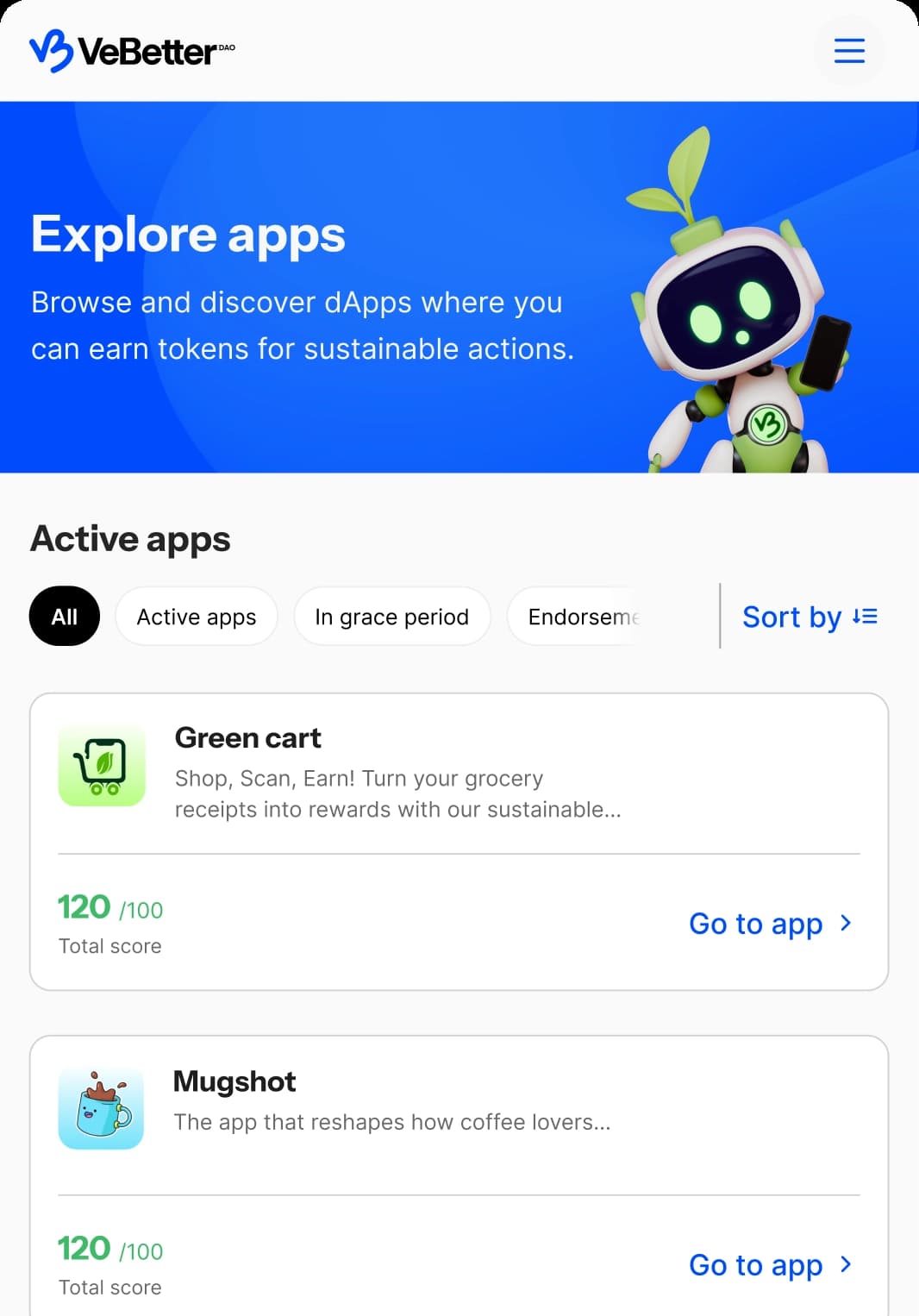Click the Green cart shopping cart app icon
Image resolution: width=919 pixels, height=1316 pixels.
click(x=102, y=766)
